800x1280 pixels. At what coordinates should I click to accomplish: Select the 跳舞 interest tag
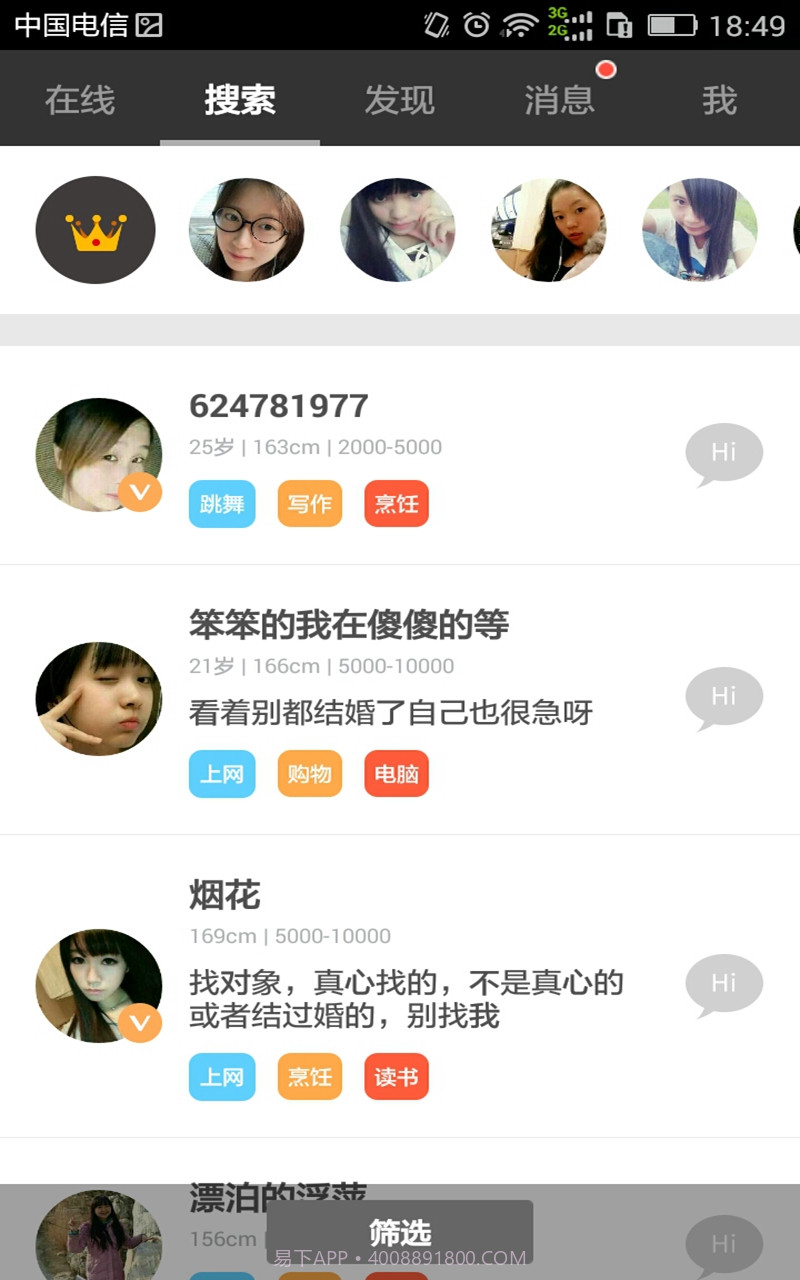coord(222,504)
